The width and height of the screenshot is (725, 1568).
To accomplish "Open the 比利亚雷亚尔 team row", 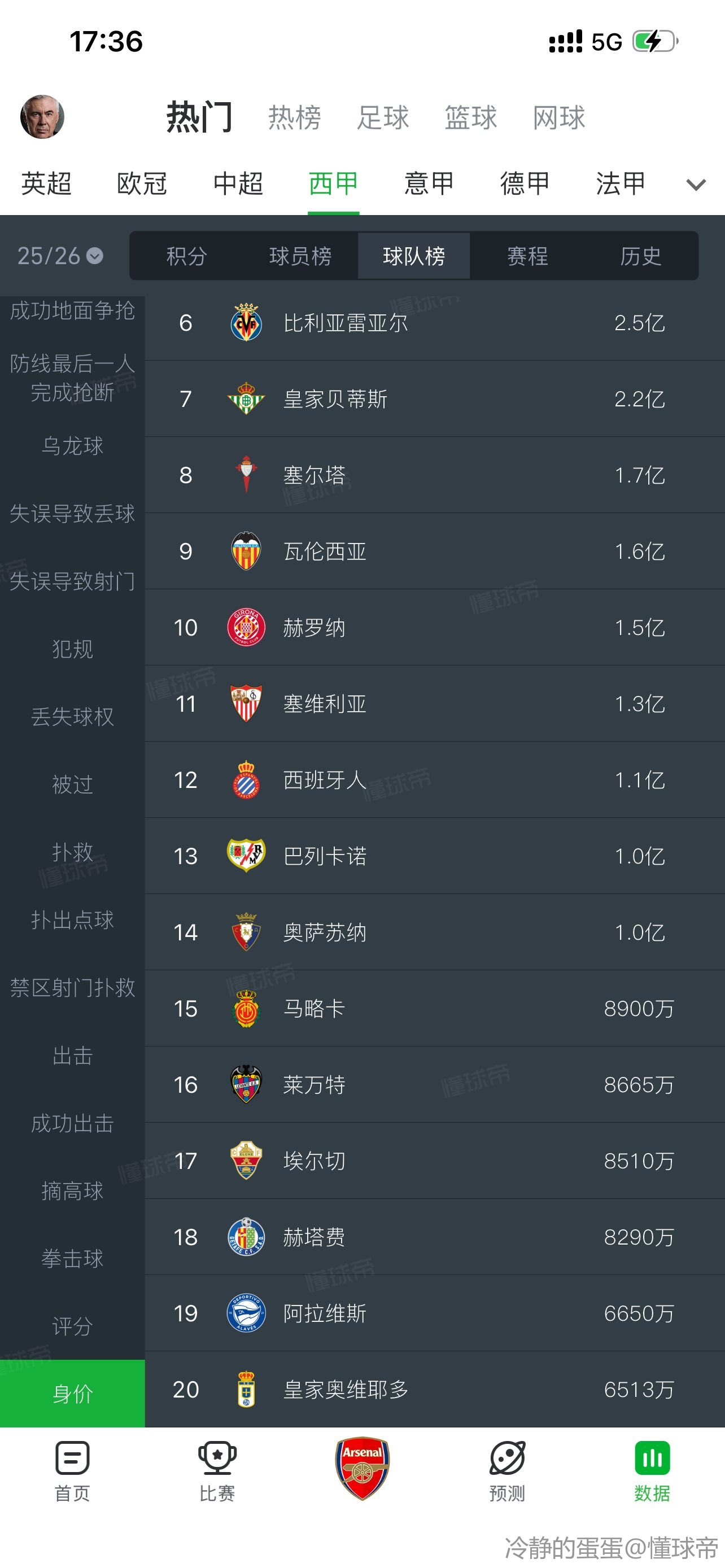I will coord(434,323).
